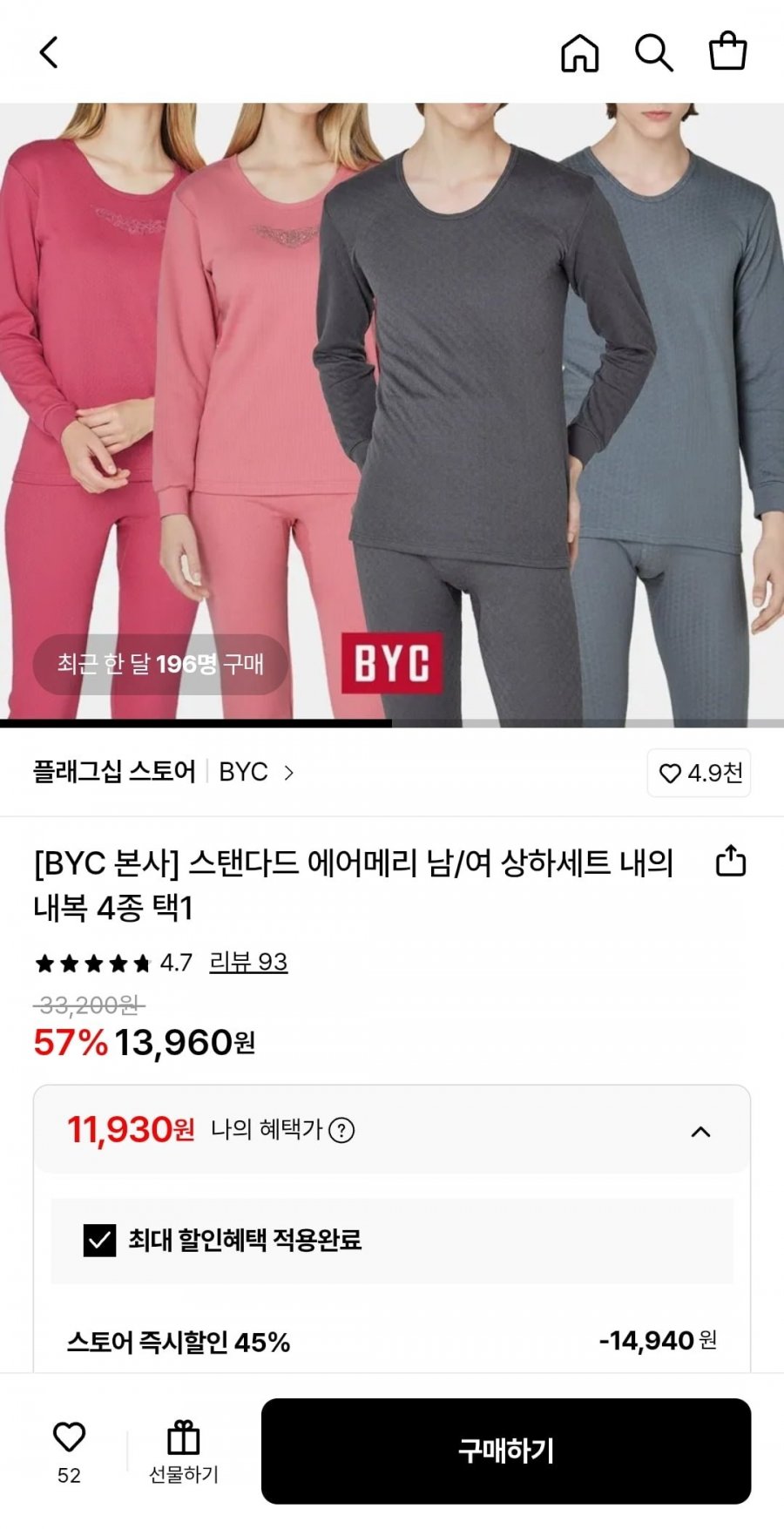The width and height of the screenshot is (784, 1529).
Task: Add product to wishlist with heart 52
Action: click(x=69, y=1450)
